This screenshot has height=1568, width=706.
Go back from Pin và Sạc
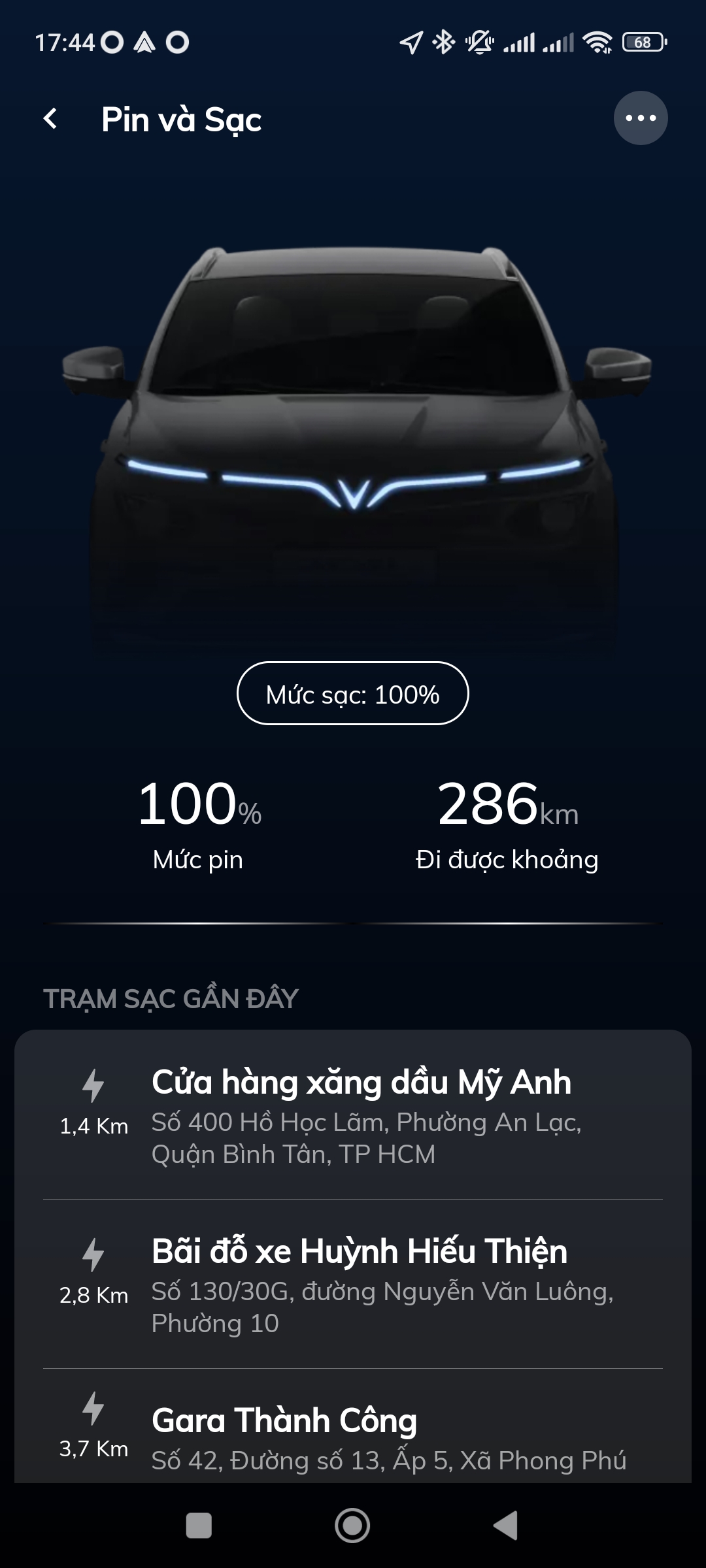[50, 119]
